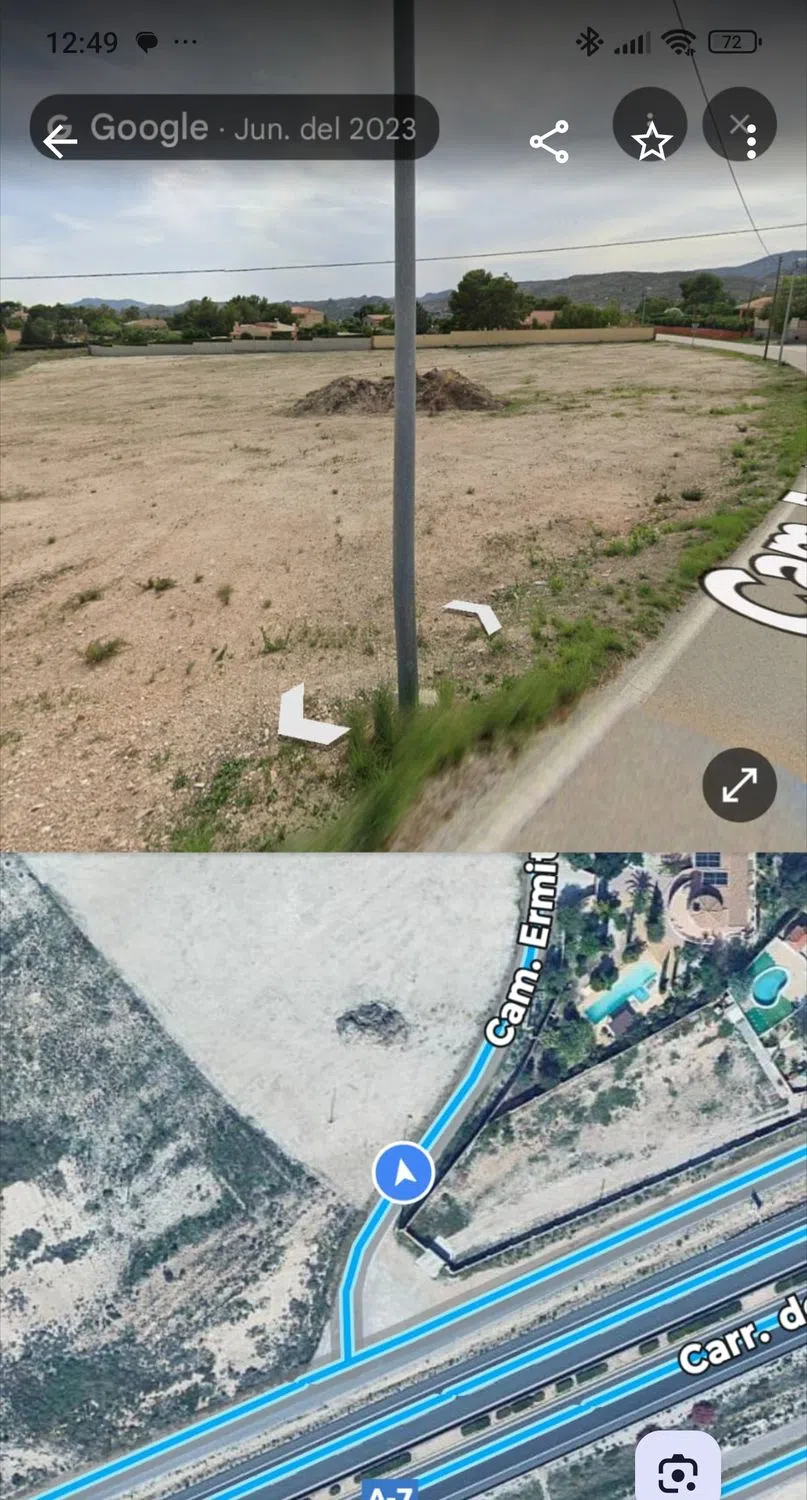This screenshot has width=807, height=1500.
Task: Go back using the top-left arrow
Action: point(60,141)
